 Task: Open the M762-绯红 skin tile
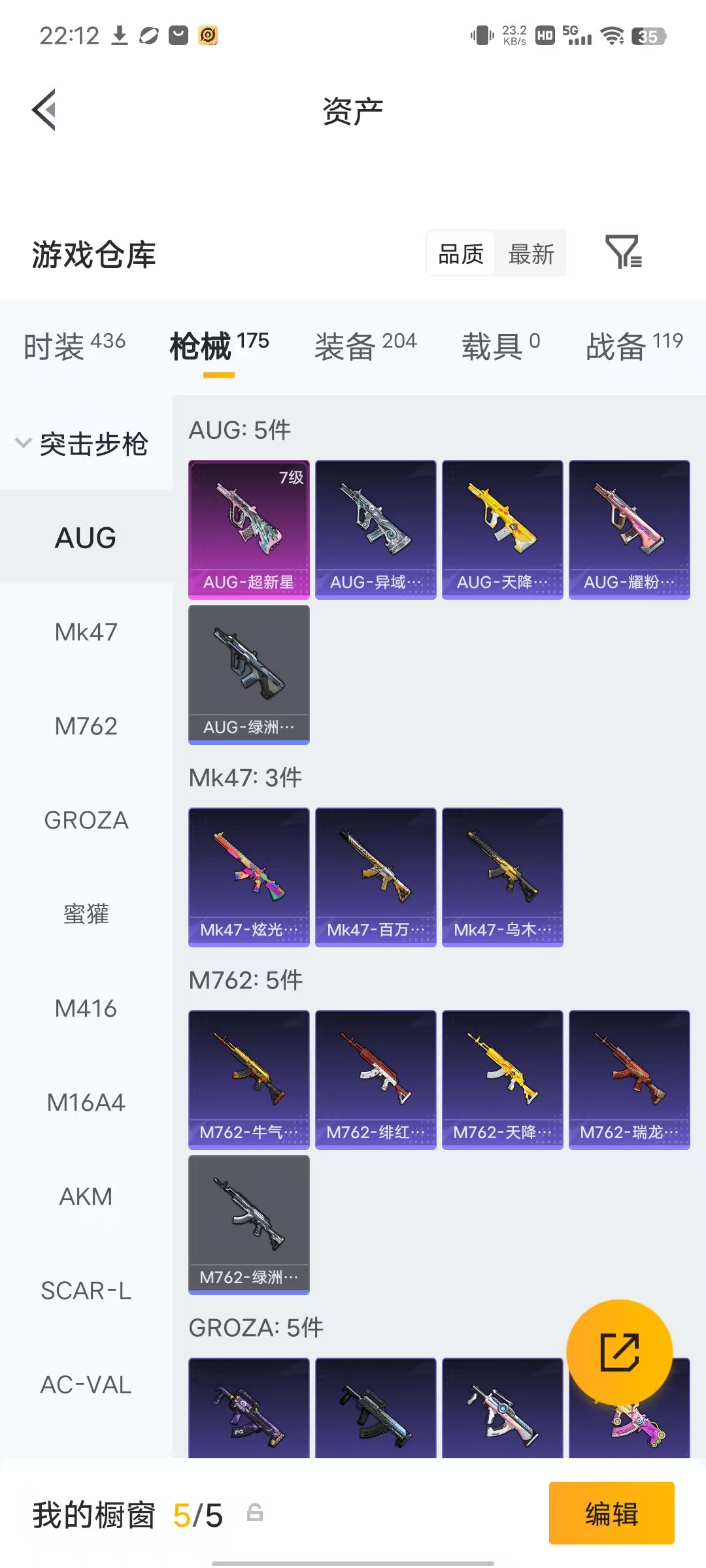click(376, 1080)
